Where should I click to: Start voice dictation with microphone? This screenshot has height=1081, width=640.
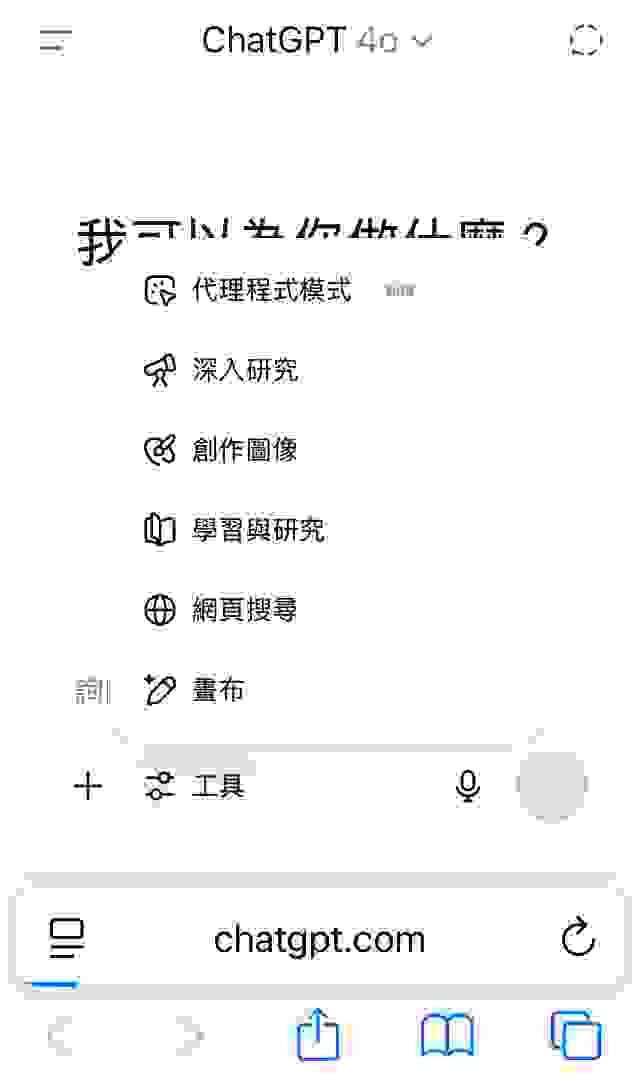467,787
